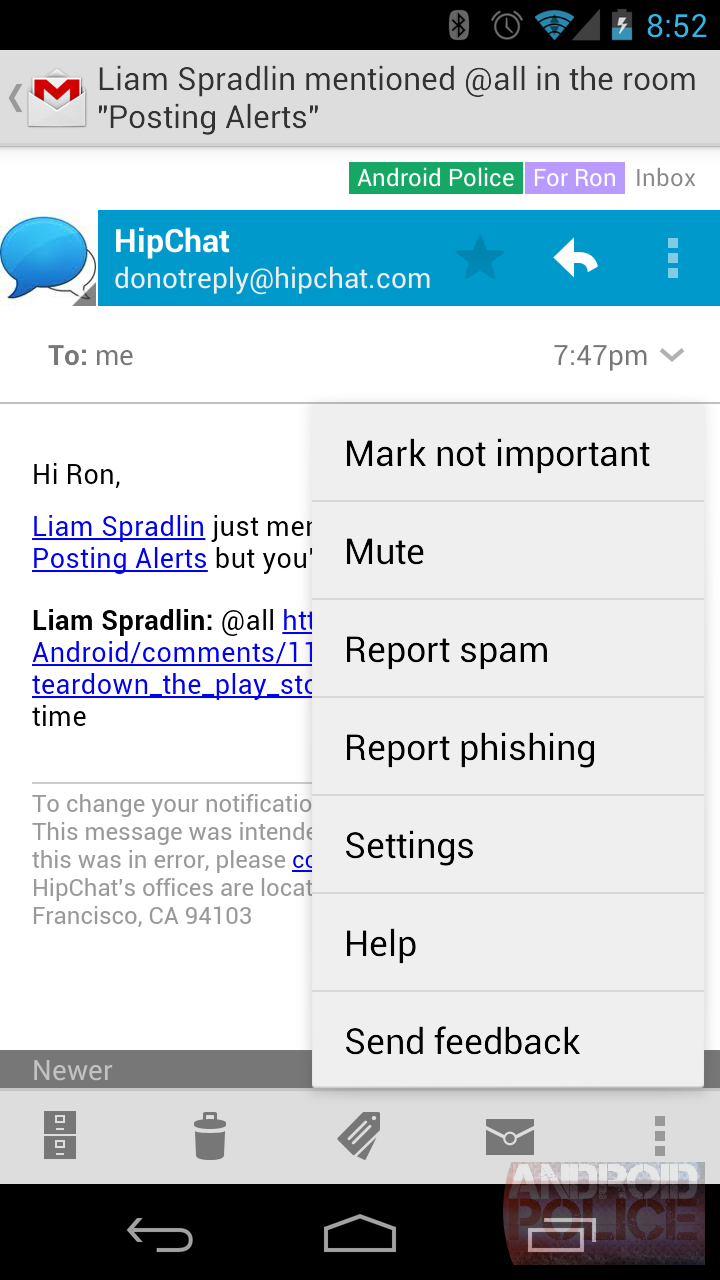Archive this email
Image resolution: width=720 pixels, height=1280 pixels.
click(60, 1136)
